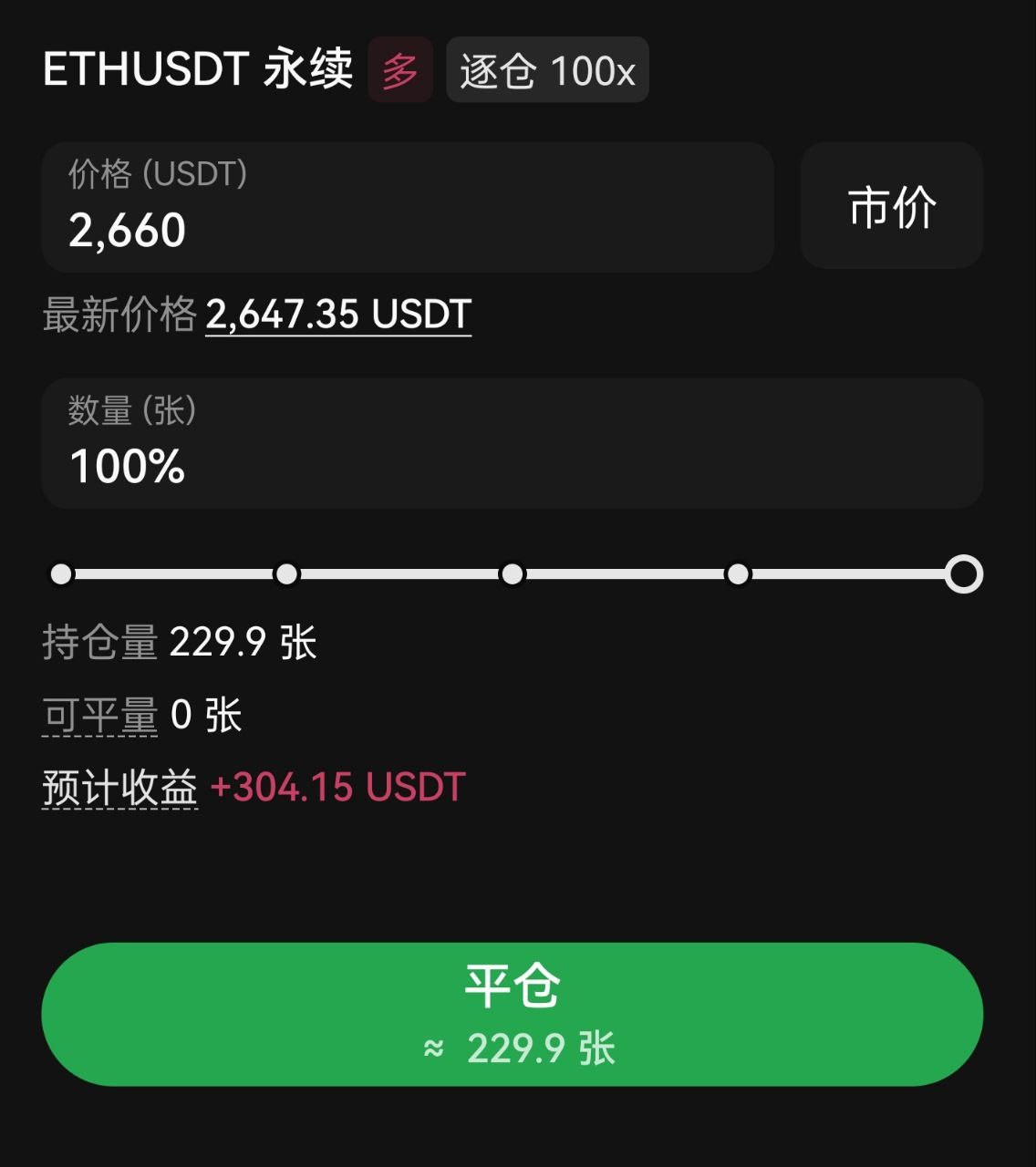Tap 市价 to switch to market order
Image resolution: width=1036 pixels, height=1167 pixels.
pos(890,206)
